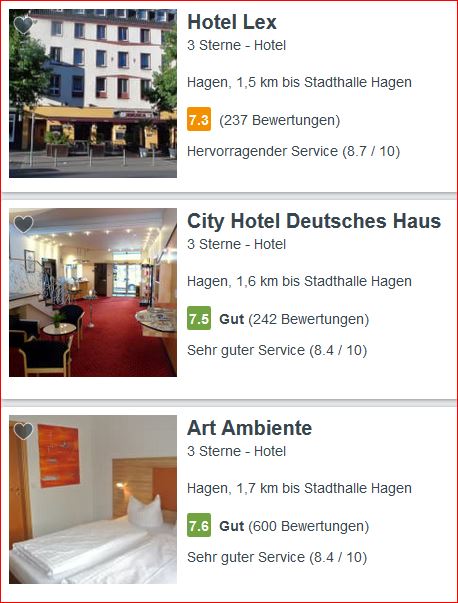This screenshot has width=458, height=603.
Task: Save Hotel Lex with the heart icon
Action: 23,25
